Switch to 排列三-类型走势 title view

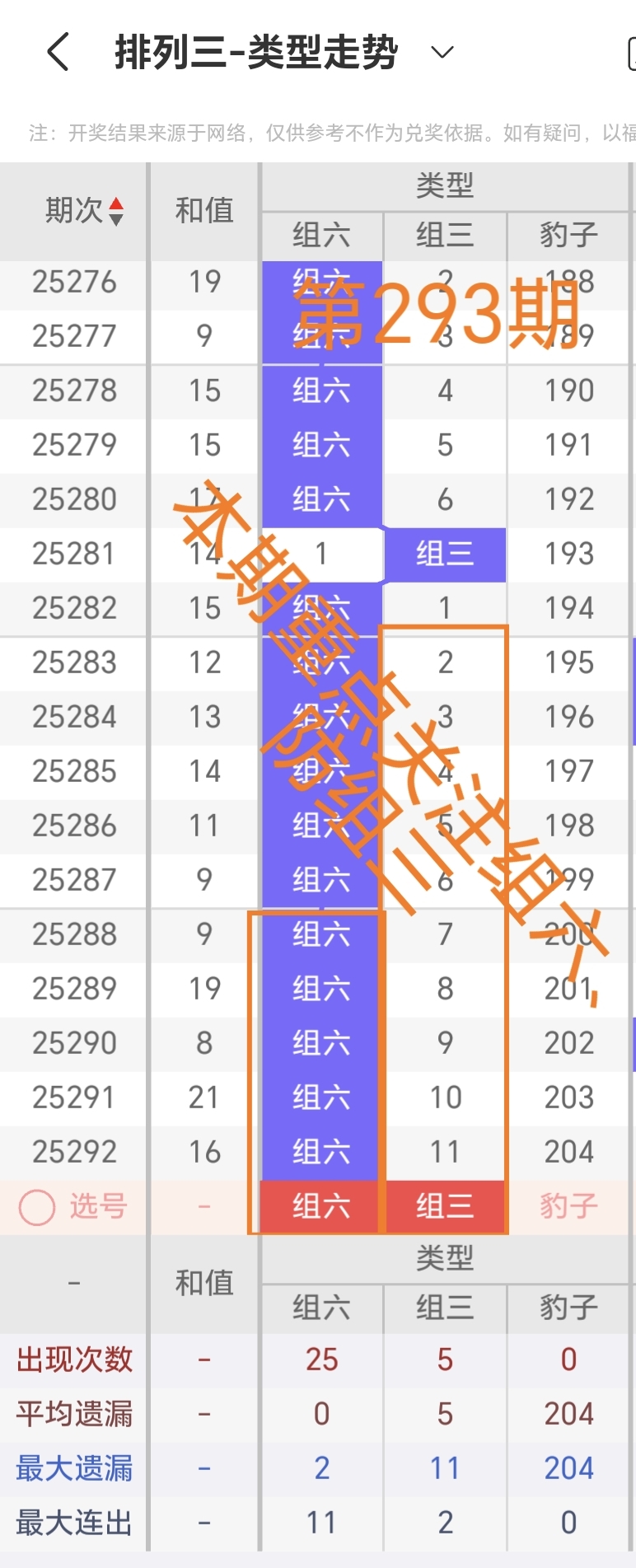click(x=255, y=51)
